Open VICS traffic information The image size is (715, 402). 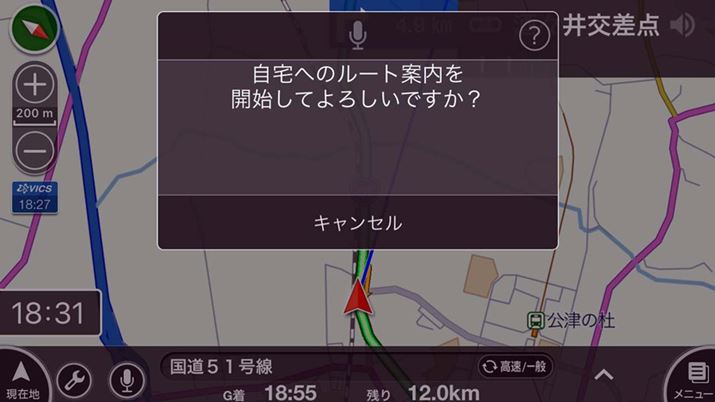coord(35,196)
